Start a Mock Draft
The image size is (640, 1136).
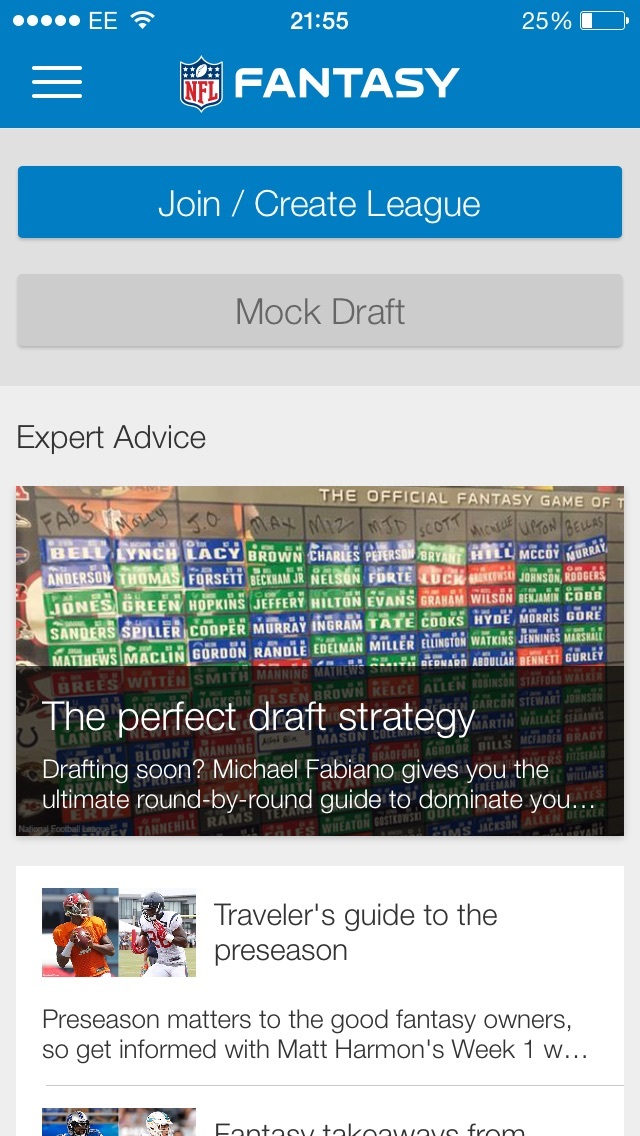pos(320,311)
